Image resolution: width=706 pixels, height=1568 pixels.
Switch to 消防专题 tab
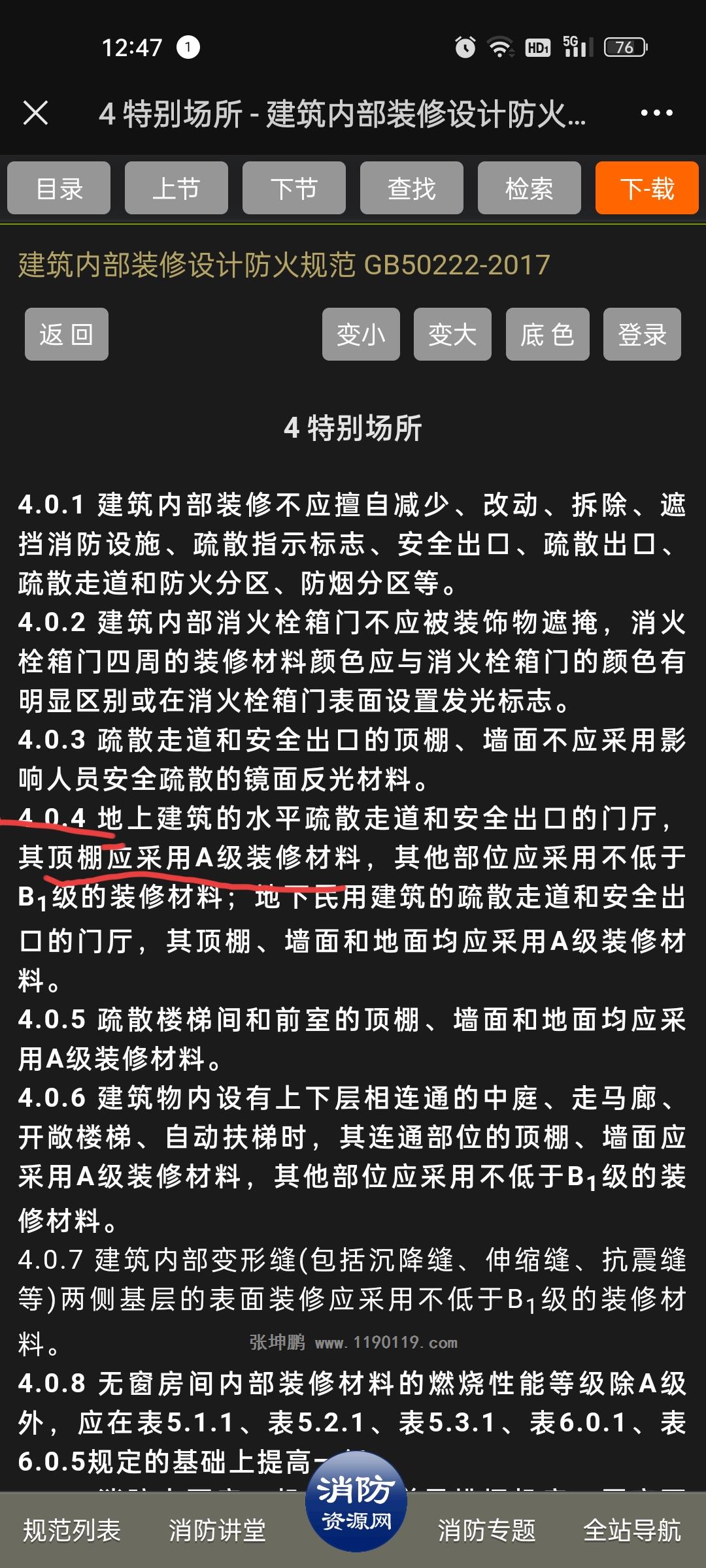(486, 1530)
